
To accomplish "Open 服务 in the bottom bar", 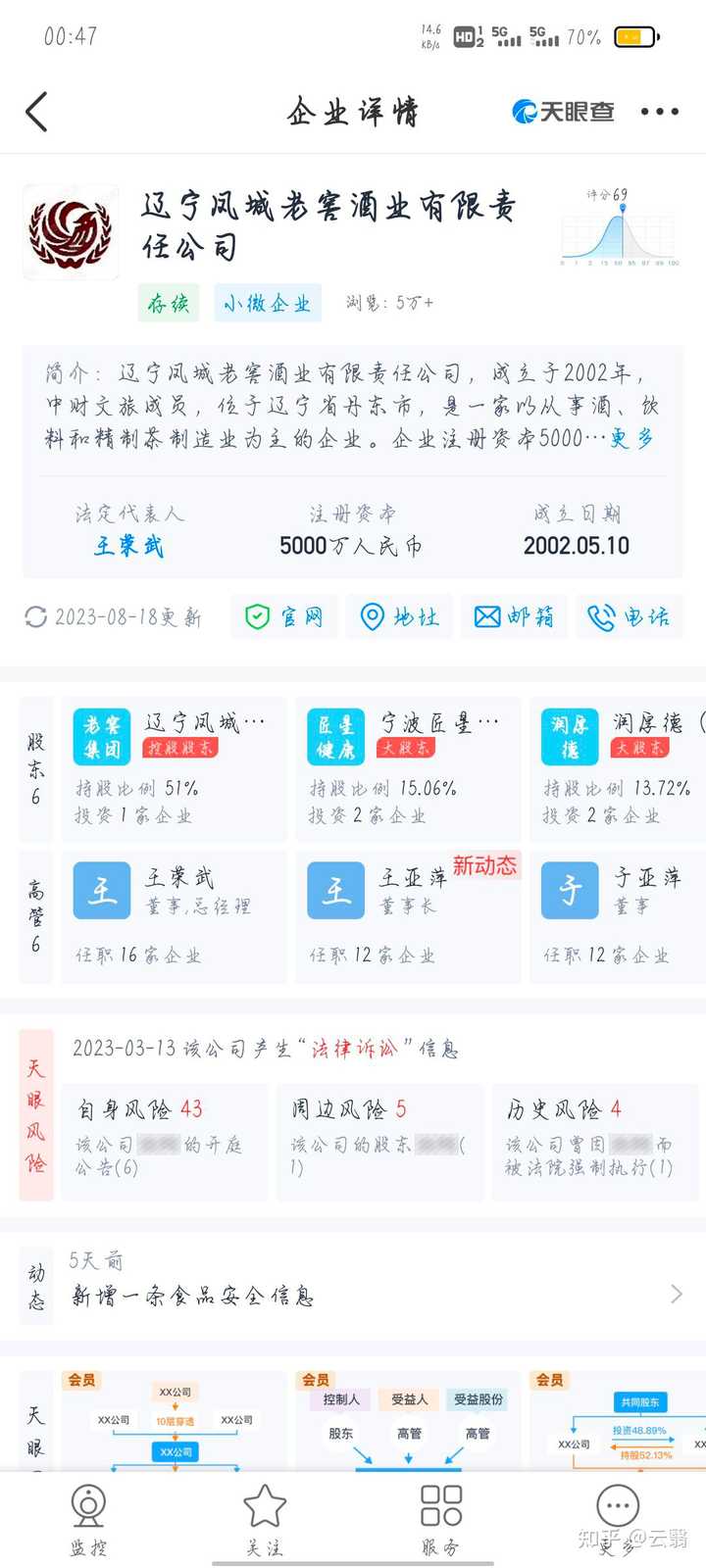I will [x=440, y=1519].
